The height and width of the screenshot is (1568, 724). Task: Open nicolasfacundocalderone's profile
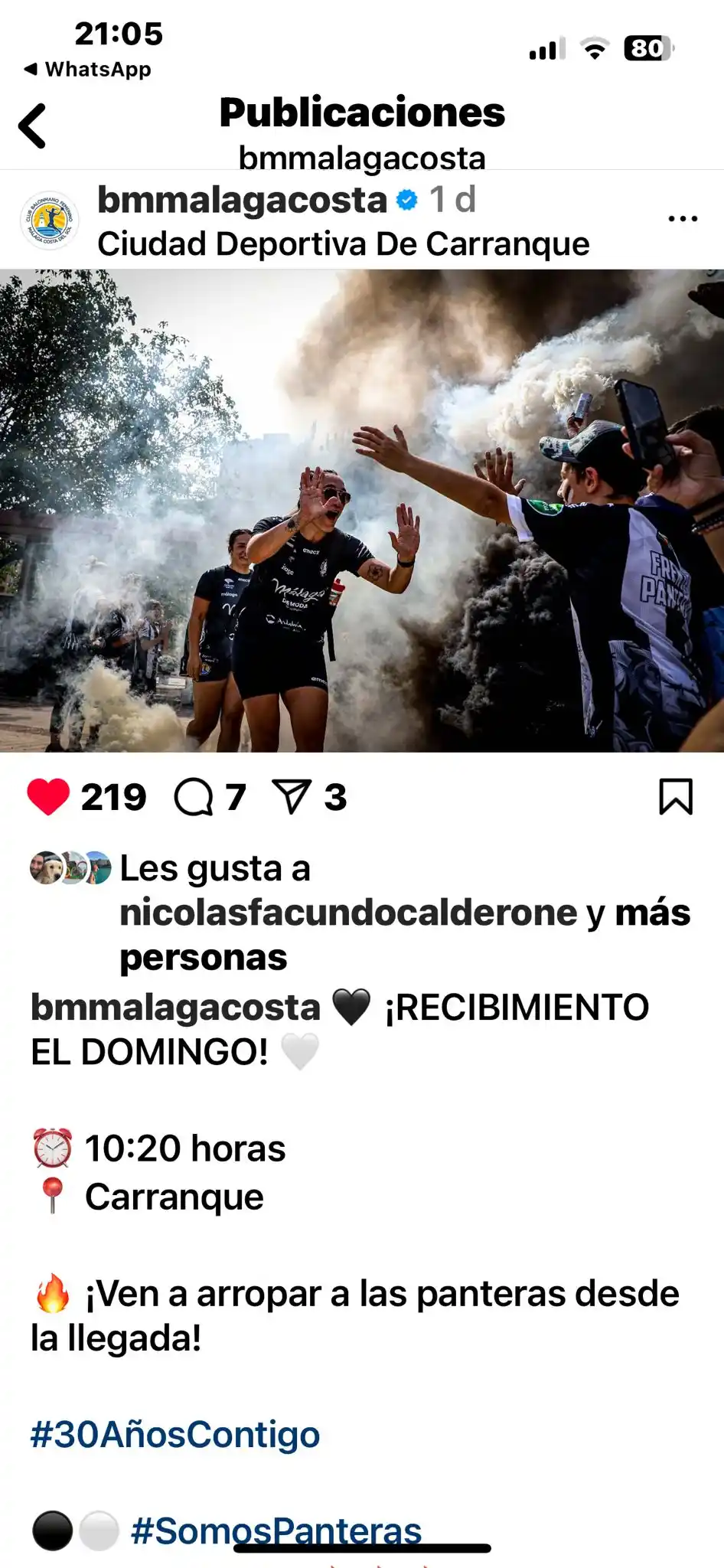(348, 913)
